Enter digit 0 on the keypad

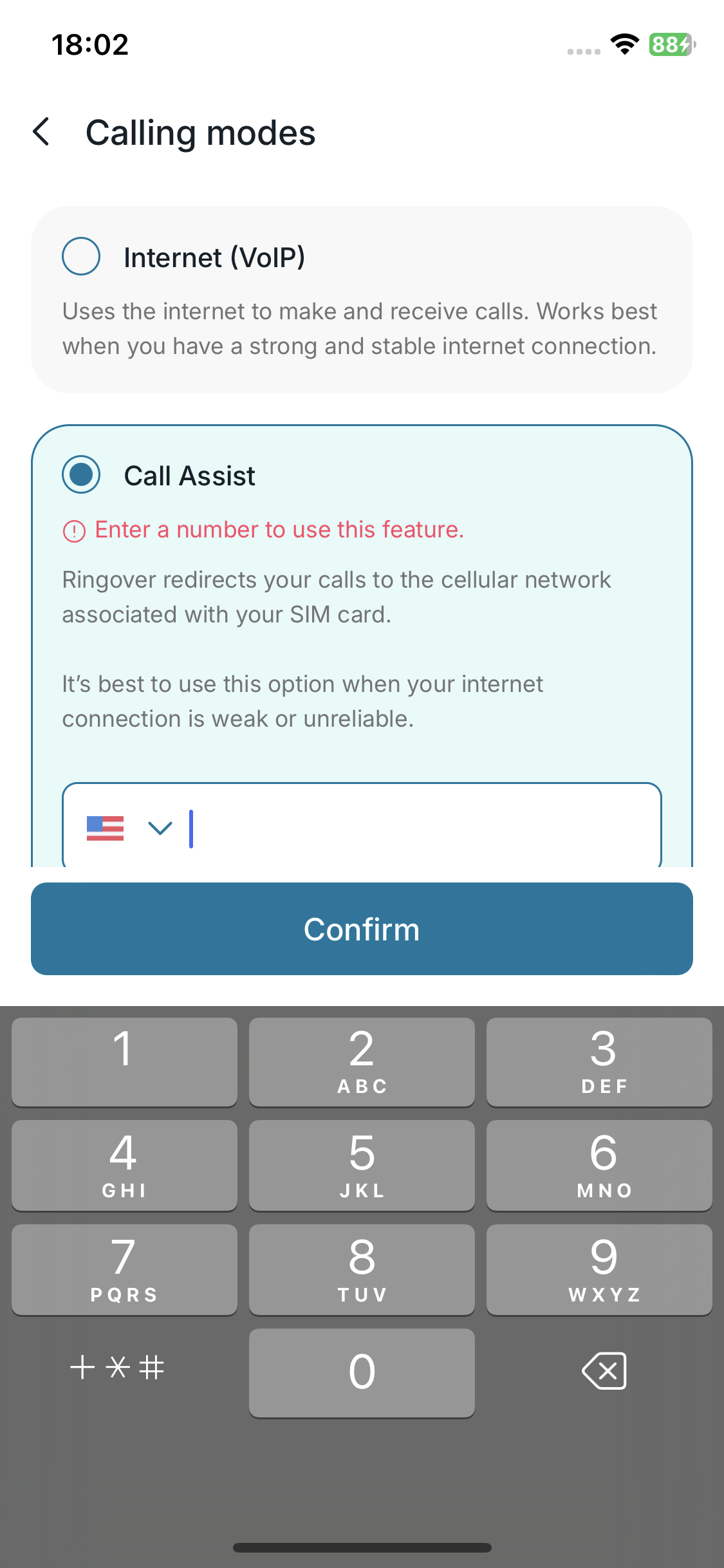[362, 1372]
